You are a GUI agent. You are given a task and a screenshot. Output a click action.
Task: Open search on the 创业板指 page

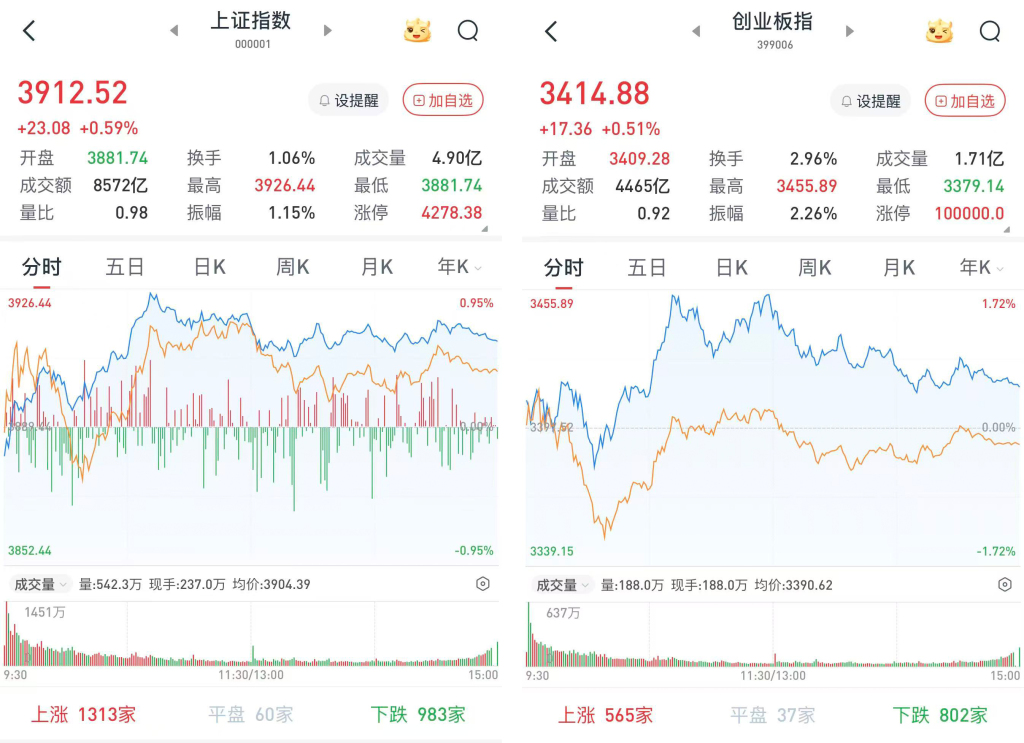pyautogui.click(x=990, y=31)
